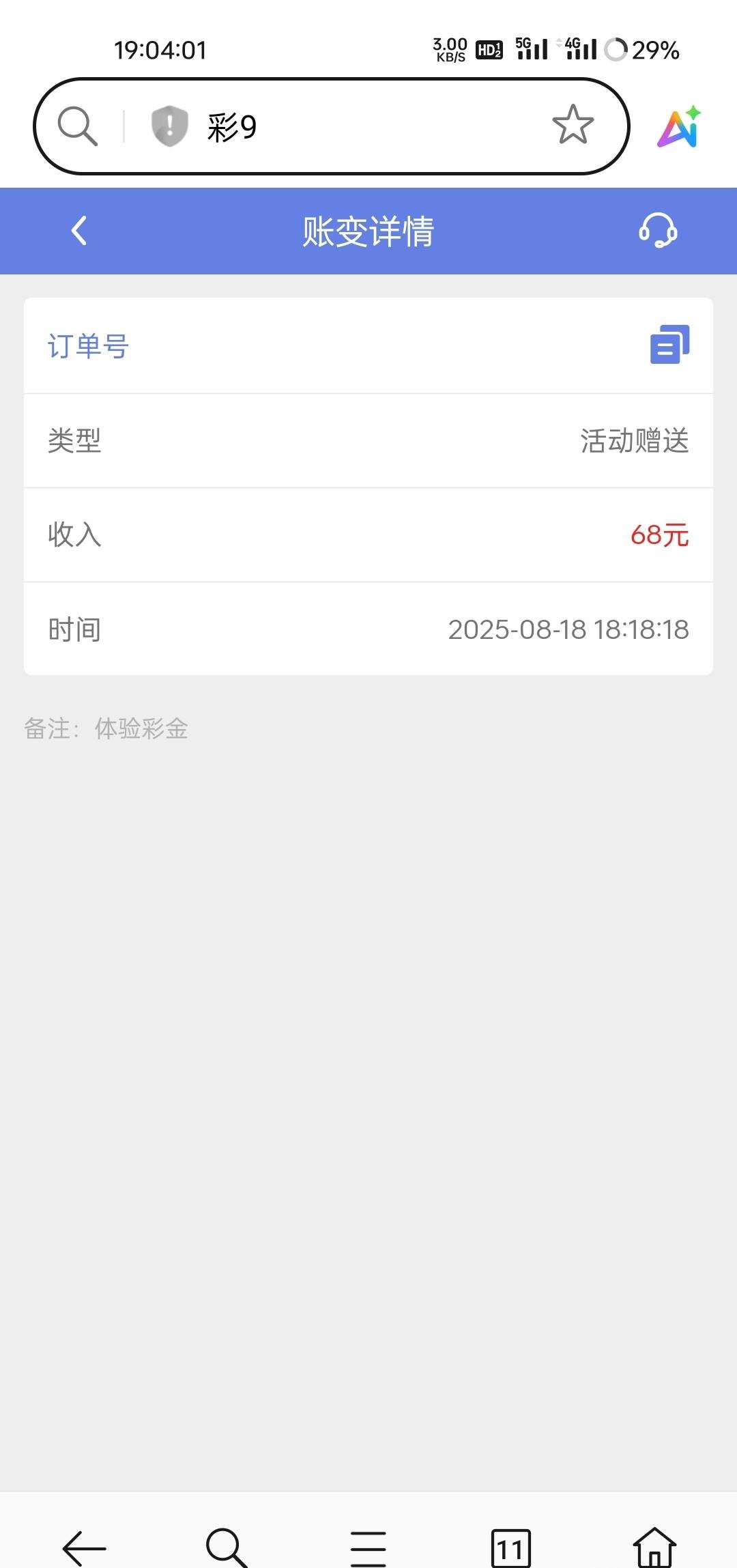View the site security shield info
The width and height of the screenshot is (737, 1568).
(x=169, y=126)
